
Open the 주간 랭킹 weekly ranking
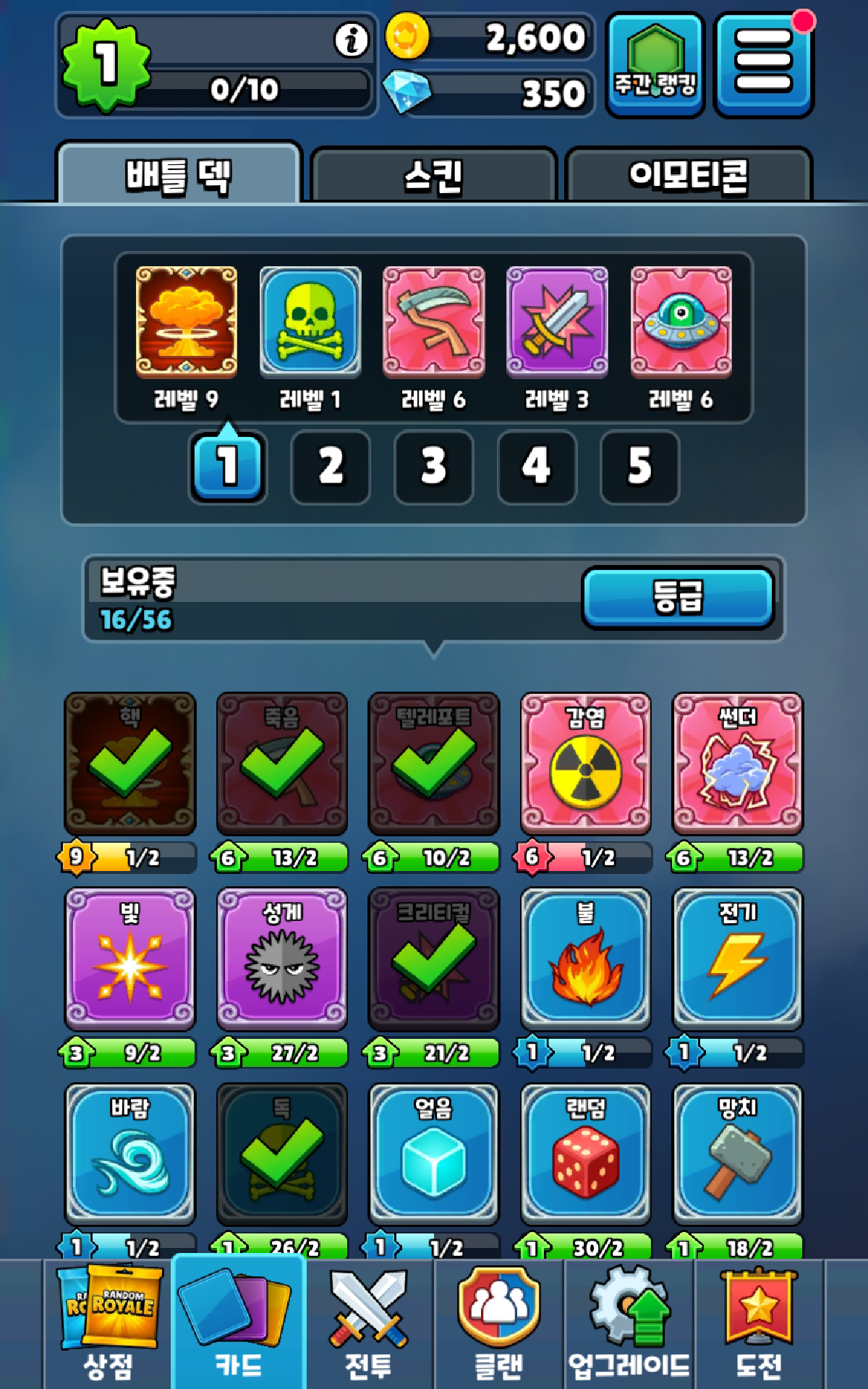655,64
